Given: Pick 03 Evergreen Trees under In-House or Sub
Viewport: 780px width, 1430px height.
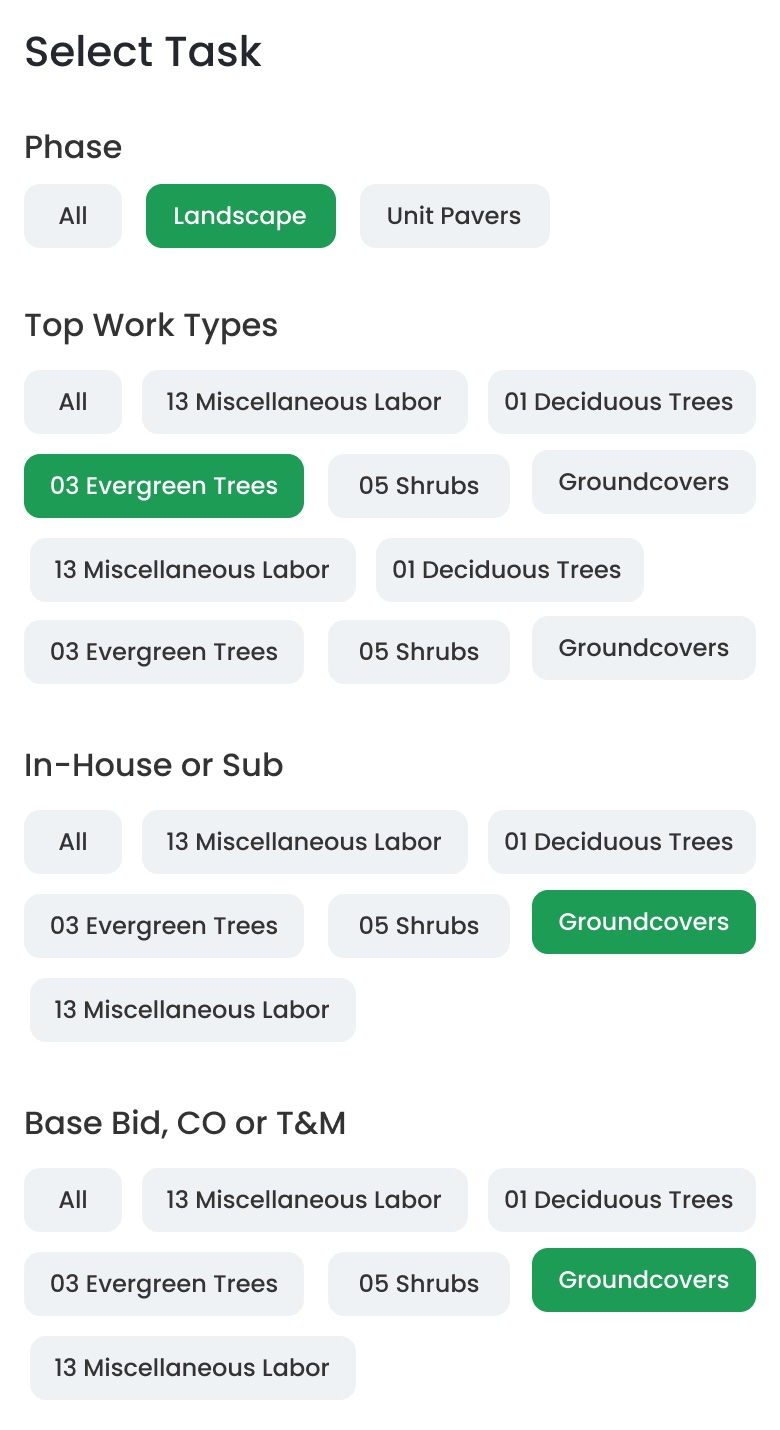Looking at the screenshot, I should click(x=163, y=926).
